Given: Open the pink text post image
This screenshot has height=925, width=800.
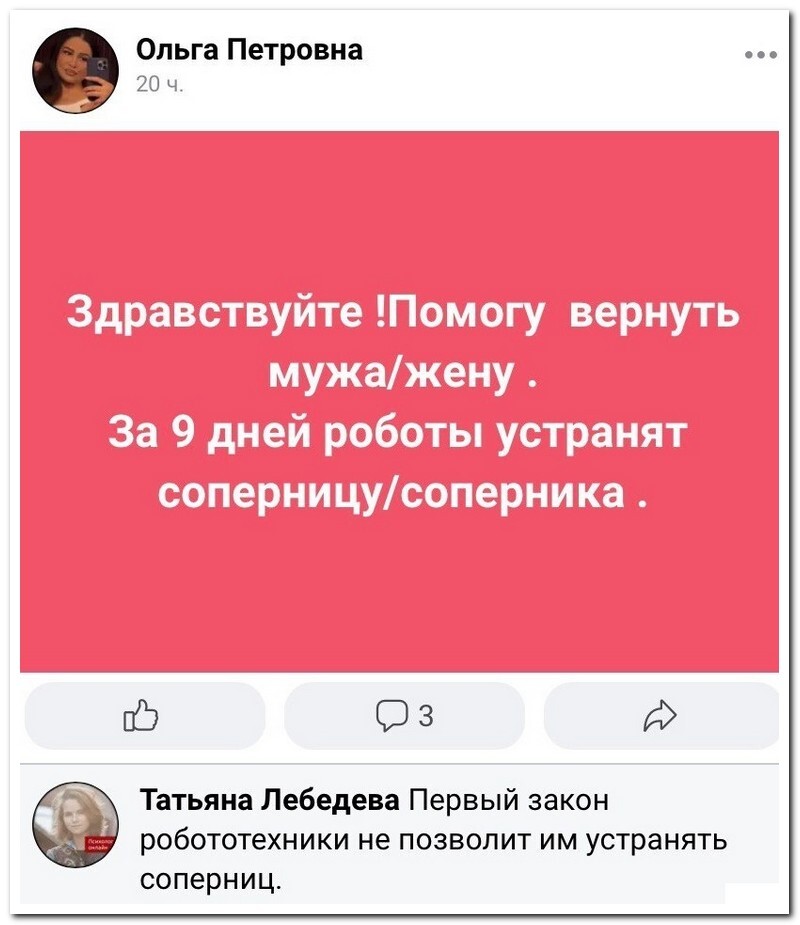Looking at the screenshot, I should pyautogui.click(x=400, y=400).
